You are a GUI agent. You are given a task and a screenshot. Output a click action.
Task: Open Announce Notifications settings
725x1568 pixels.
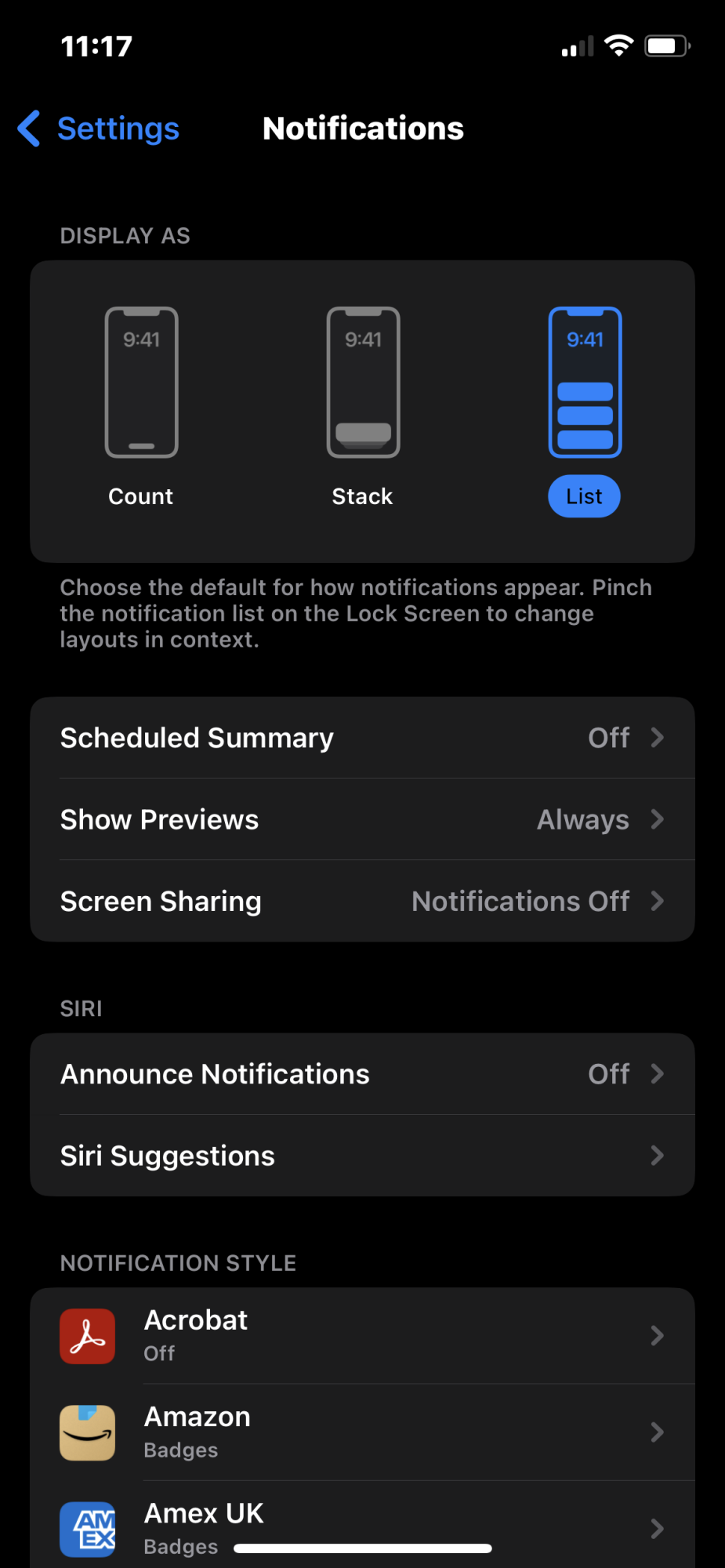(362, 1074)
